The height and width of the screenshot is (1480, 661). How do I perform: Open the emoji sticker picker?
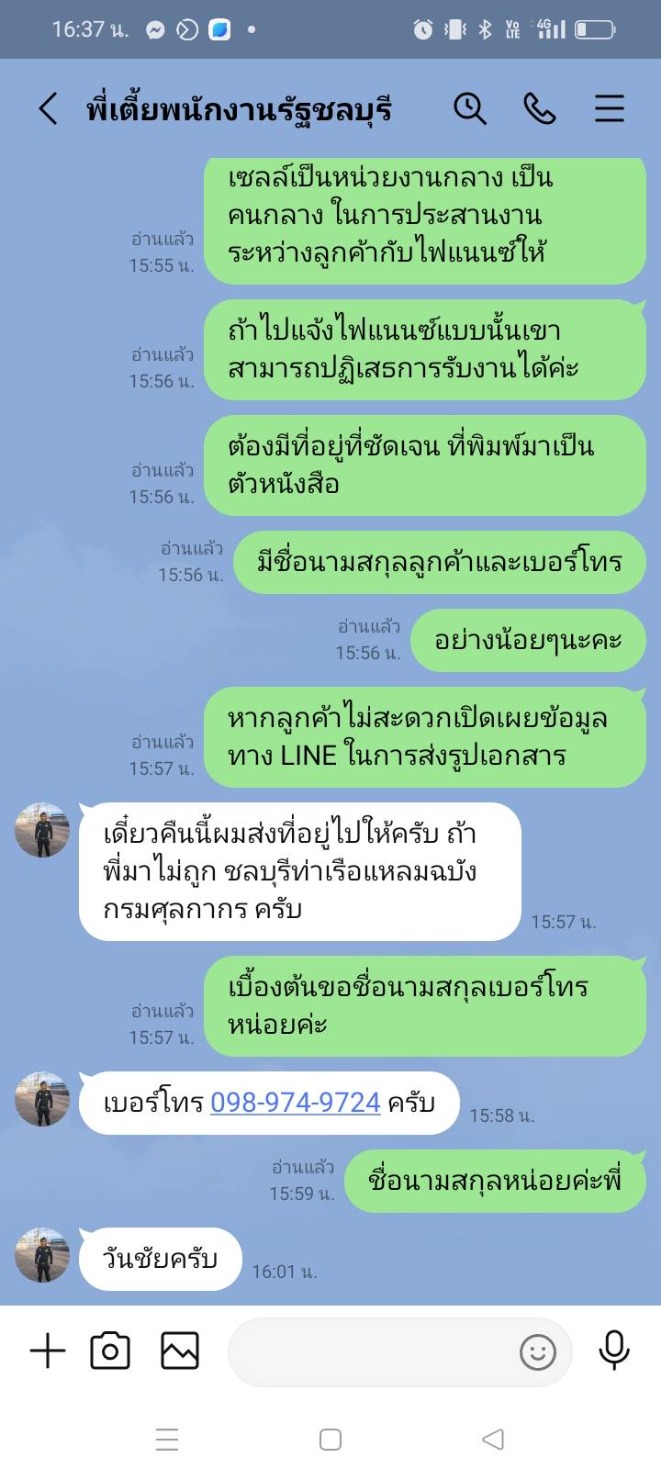pos(538,1353)
